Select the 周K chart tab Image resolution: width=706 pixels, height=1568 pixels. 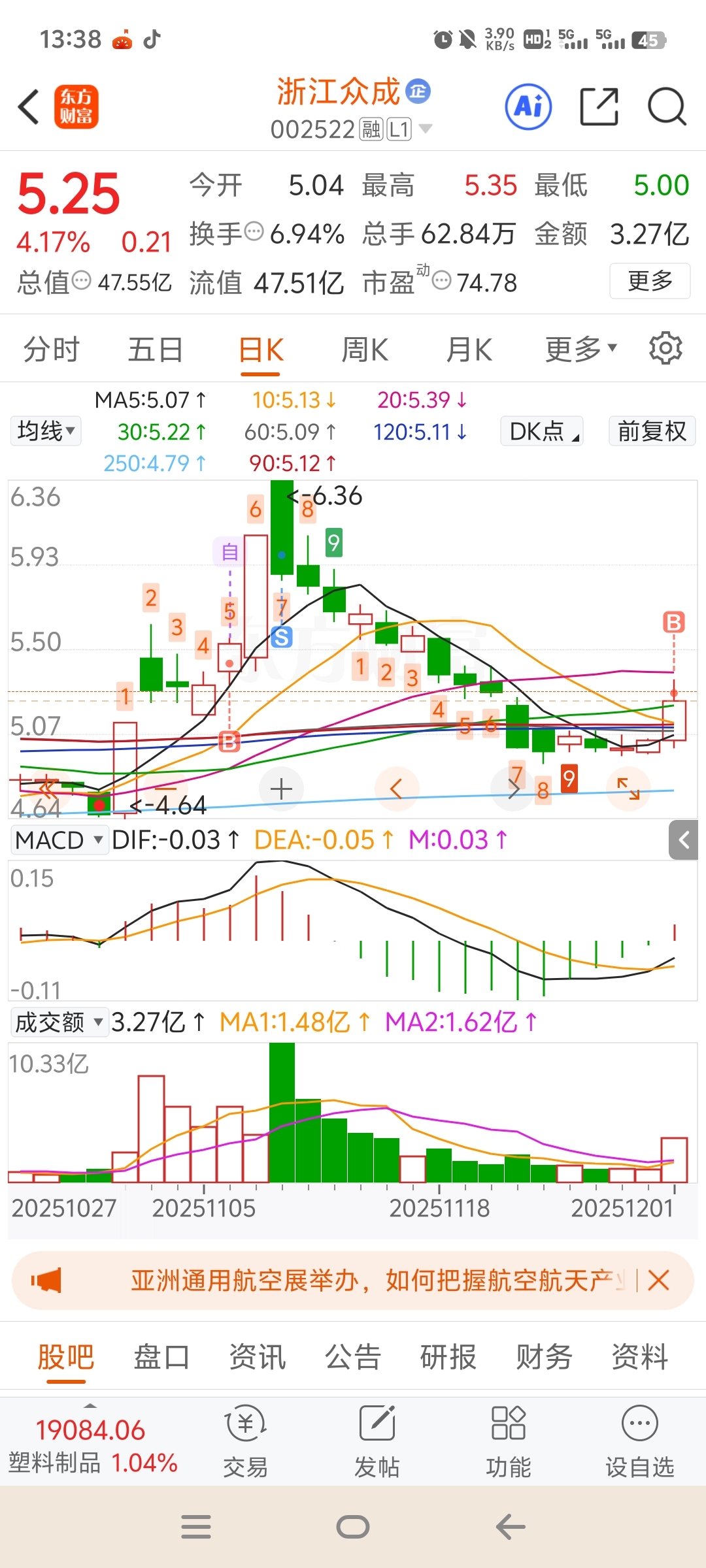[x=365, y=350]
